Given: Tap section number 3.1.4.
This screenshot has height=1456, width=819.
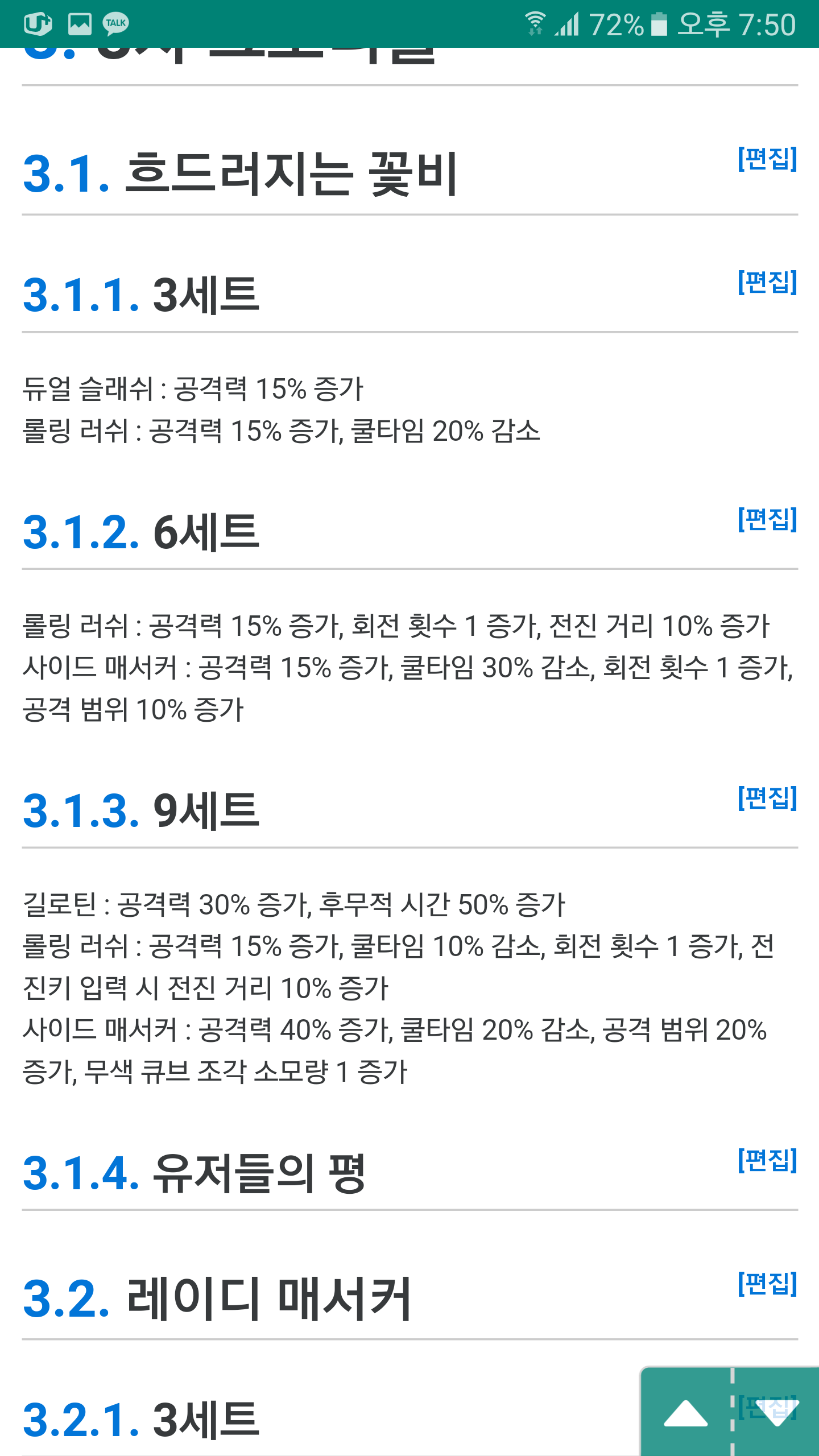Looking at the screenshot, I should 81,1173.
